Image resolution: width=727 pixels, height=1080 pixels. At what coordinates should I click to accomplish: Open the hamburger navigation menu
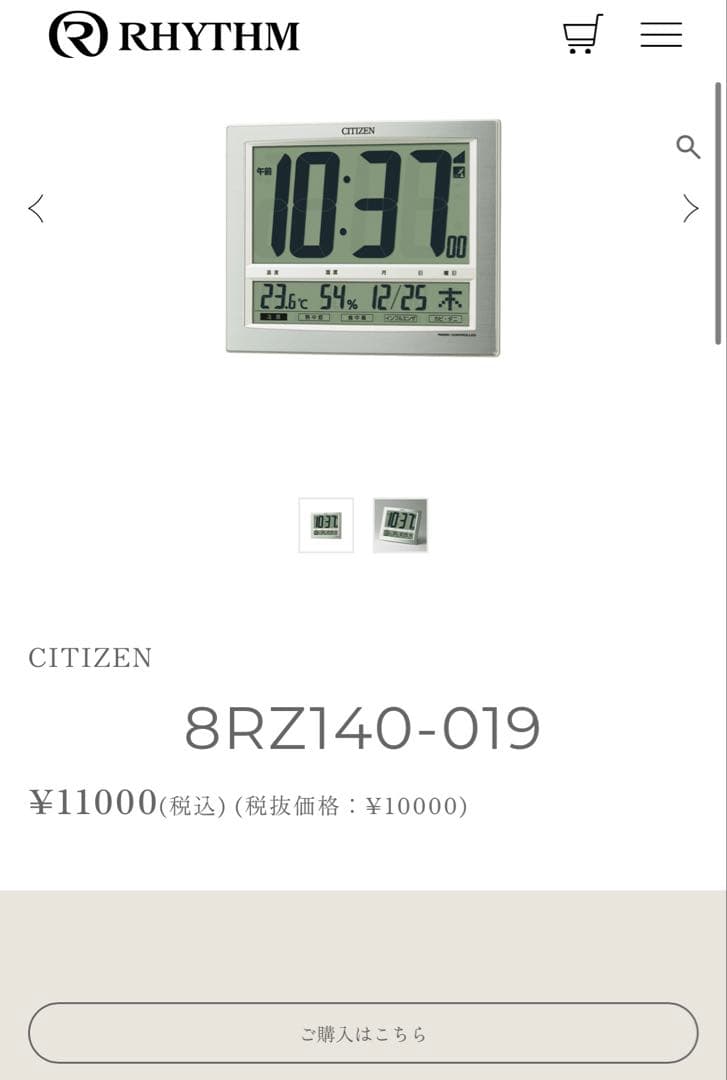tap(661, 35)
